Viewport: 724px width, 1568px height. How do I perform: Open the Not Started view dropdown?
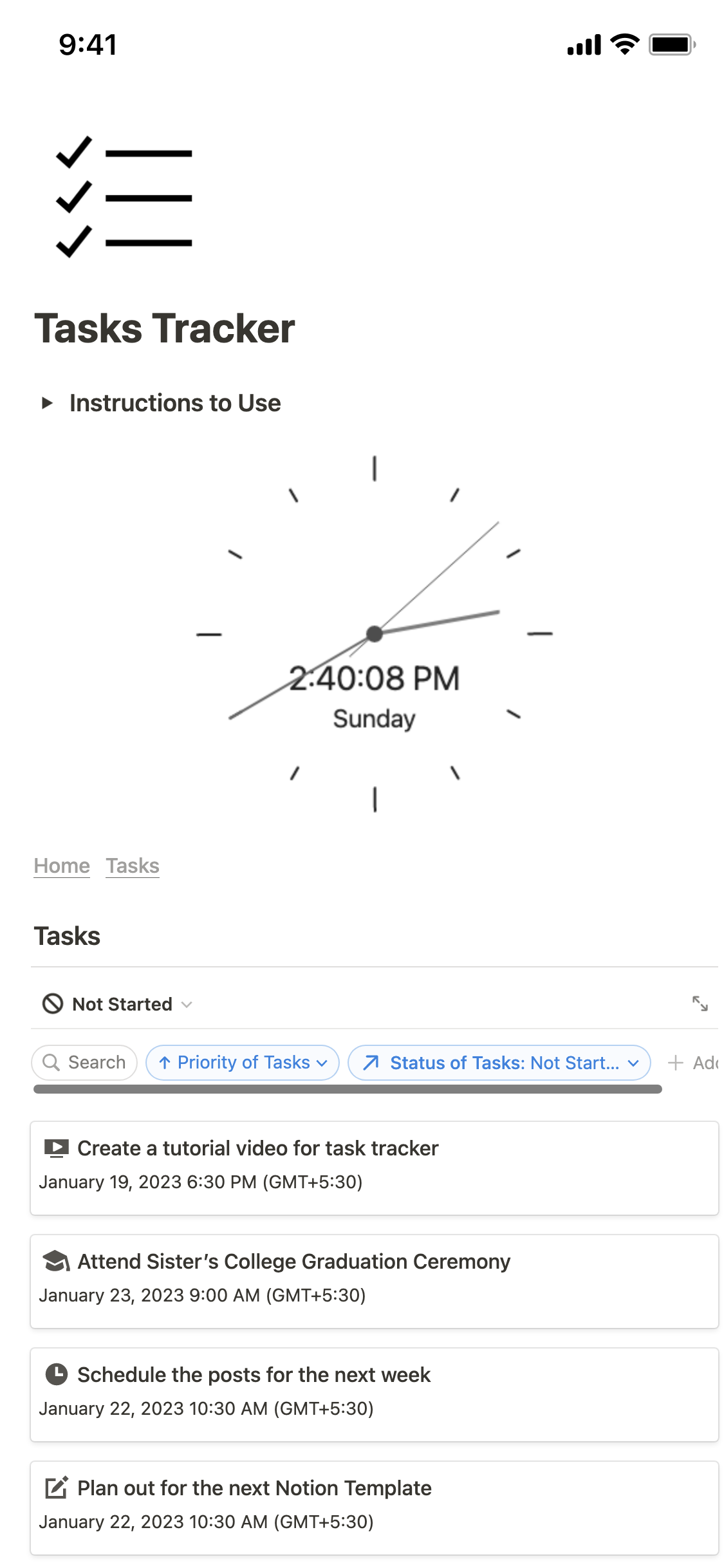(117, 1004)
